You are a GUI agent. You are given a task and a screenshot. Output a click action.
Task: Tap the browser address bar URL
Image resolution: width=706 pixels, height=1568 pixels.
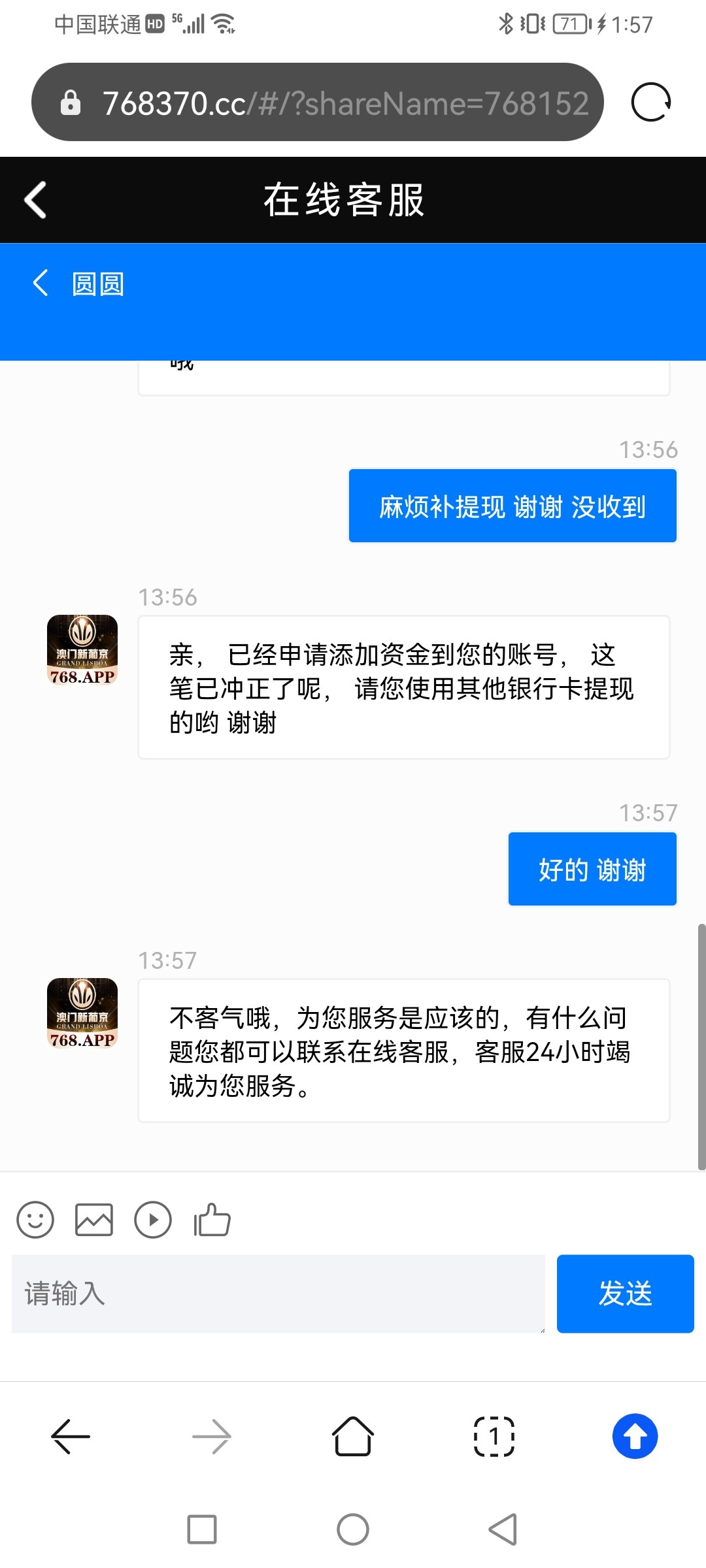[345, 103]
